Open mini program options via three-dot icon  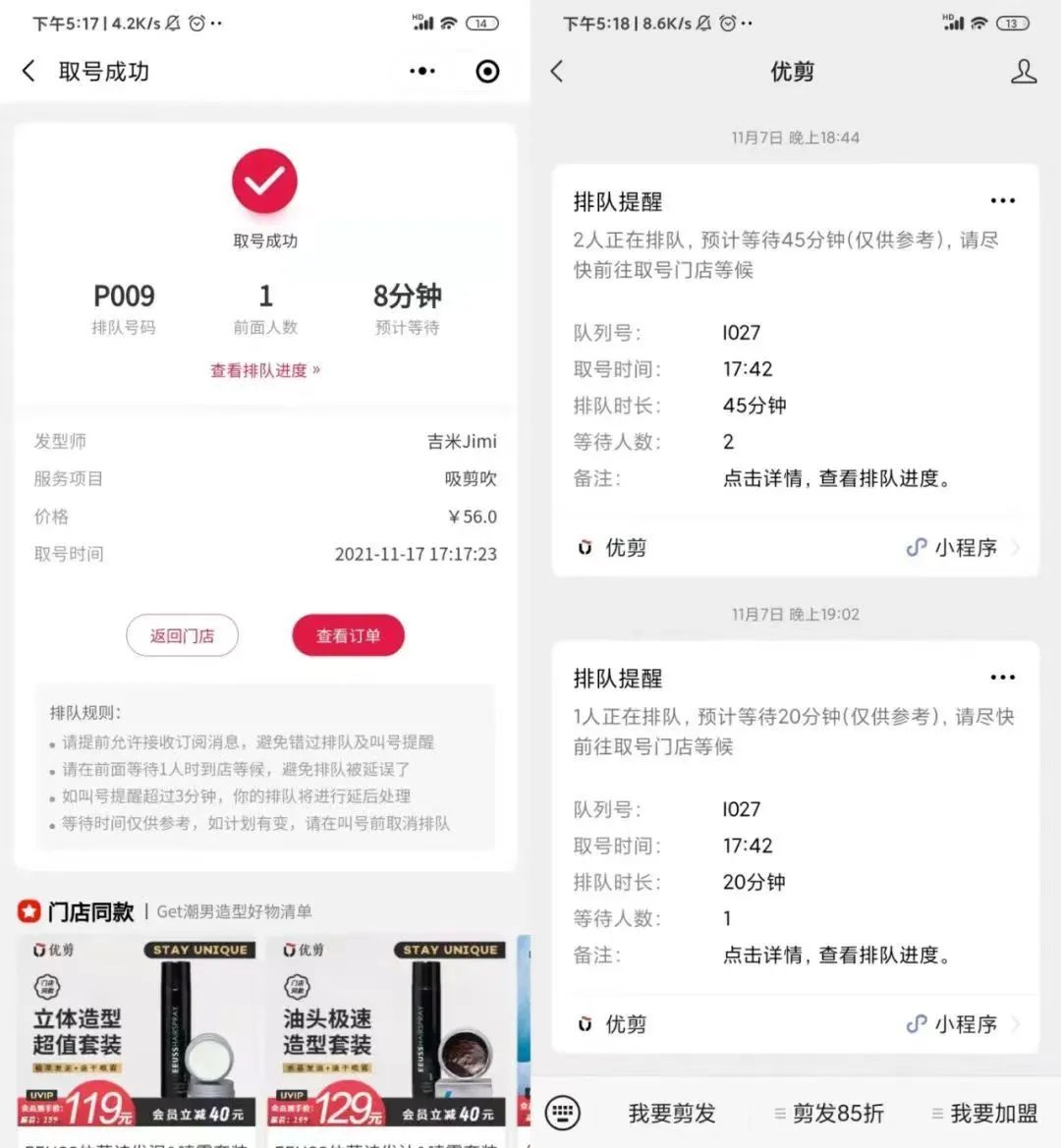[x=422, y=71]
